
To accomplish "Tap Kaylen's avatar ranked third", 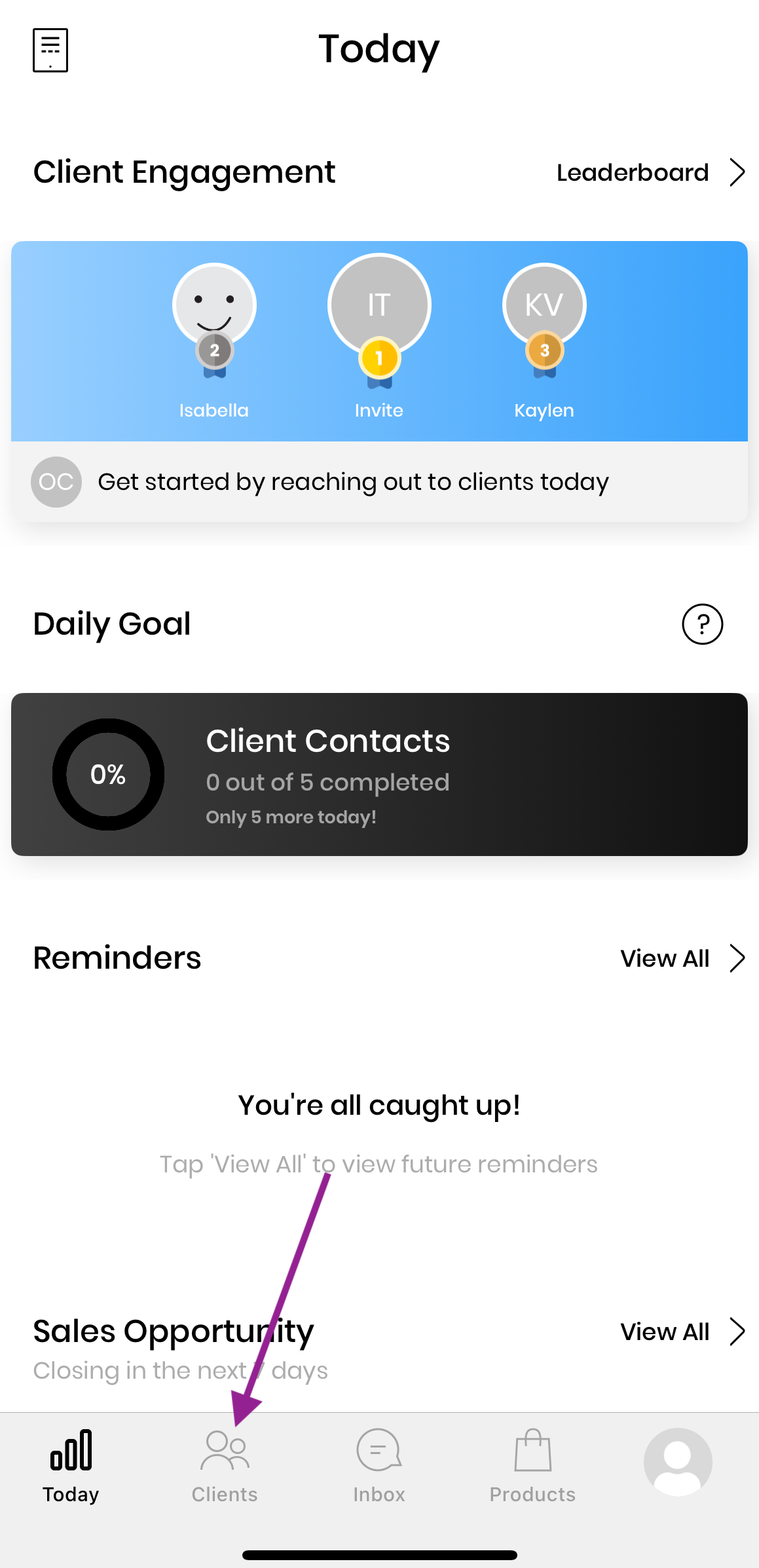I will tap(544, 306).
